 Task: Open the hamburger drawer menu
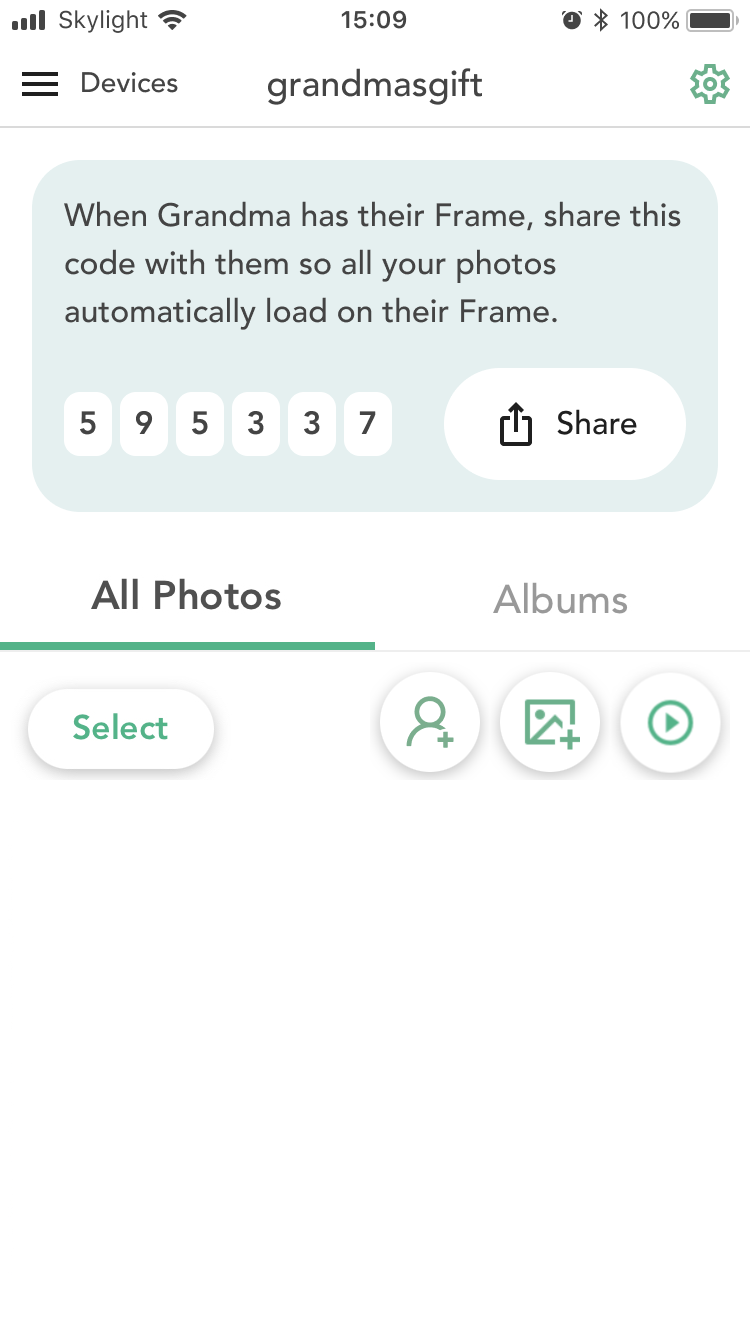[40, 84]
